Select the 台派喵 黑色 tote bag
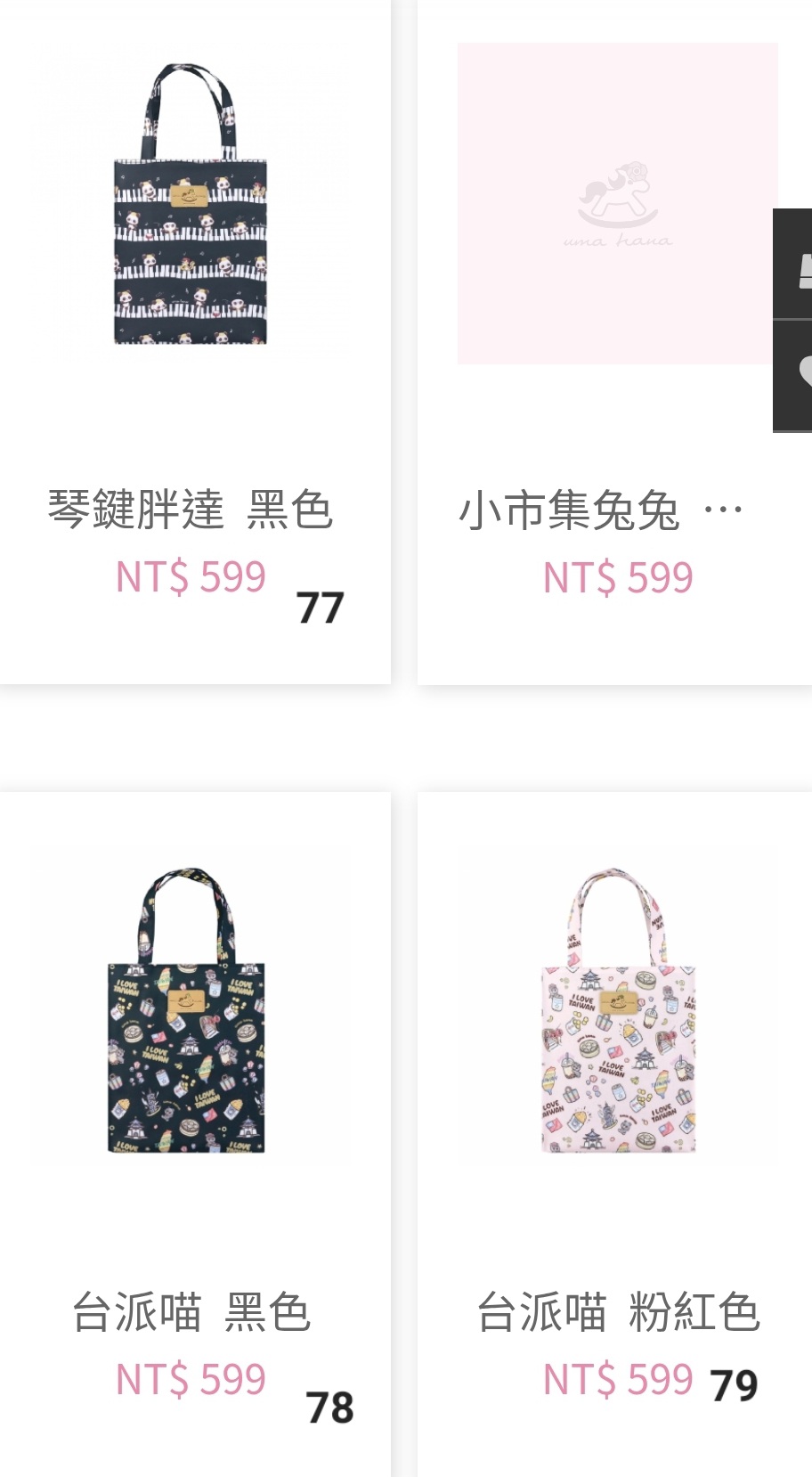Image resolution: width=812 pixels, height=1477 pixels. pyautogui.click(x=188, y=1010)
